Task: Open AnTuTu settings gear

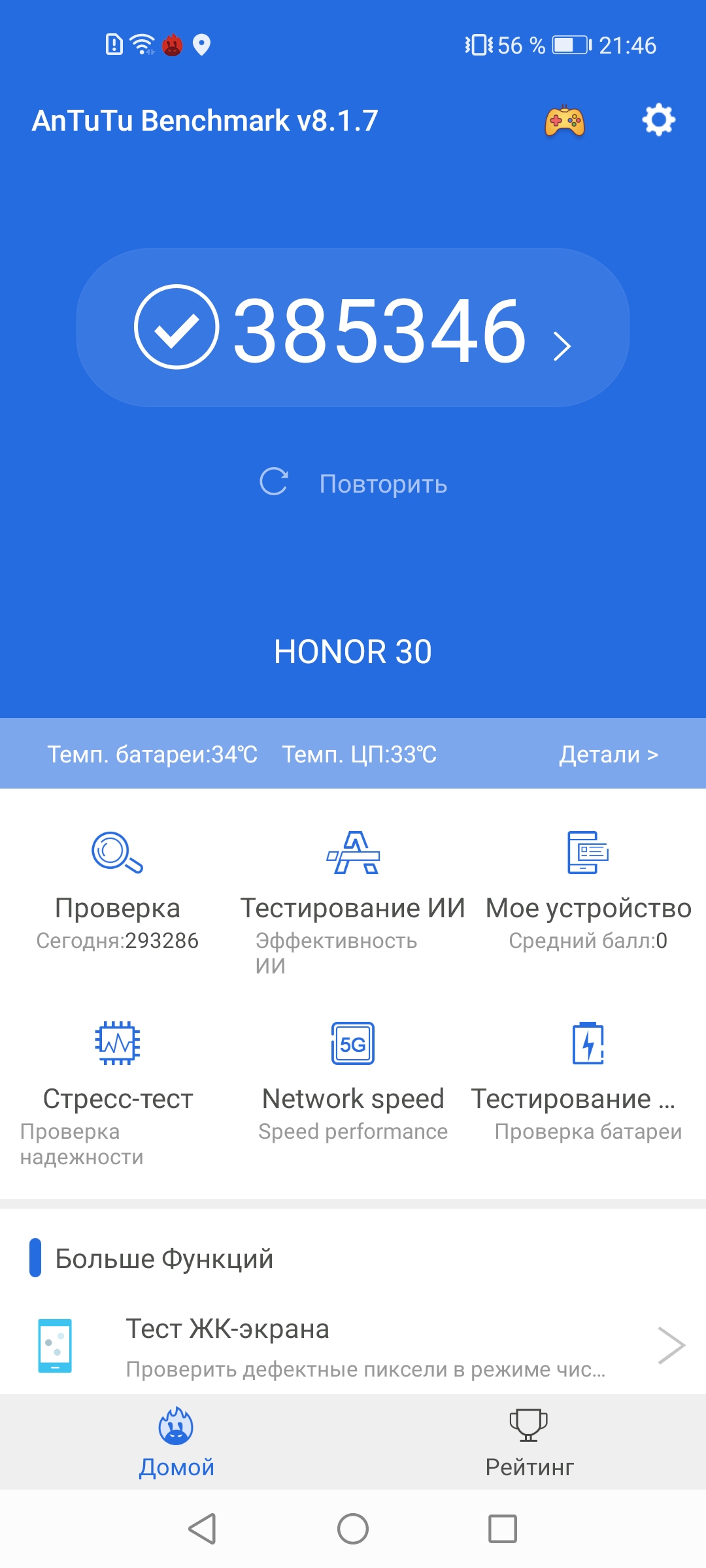Action: pyautogui.click(x=658, y=120)
